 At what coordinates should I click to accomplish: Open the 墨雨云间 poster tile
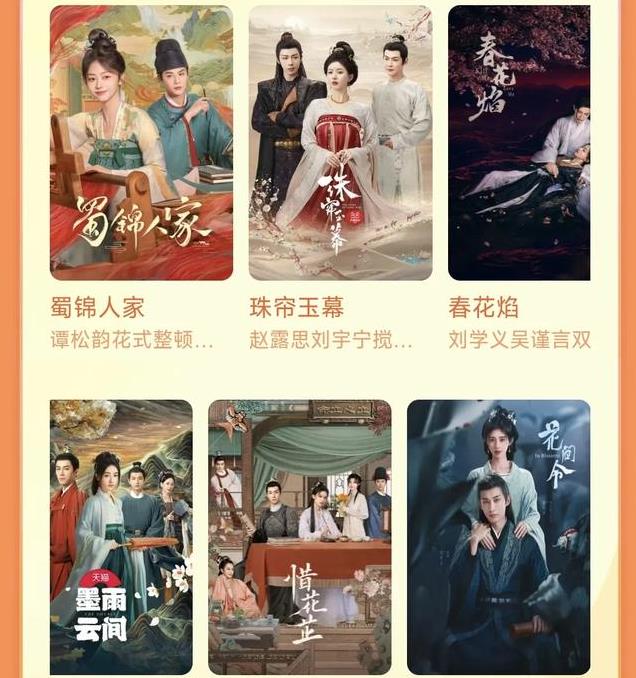coord(121,537)
